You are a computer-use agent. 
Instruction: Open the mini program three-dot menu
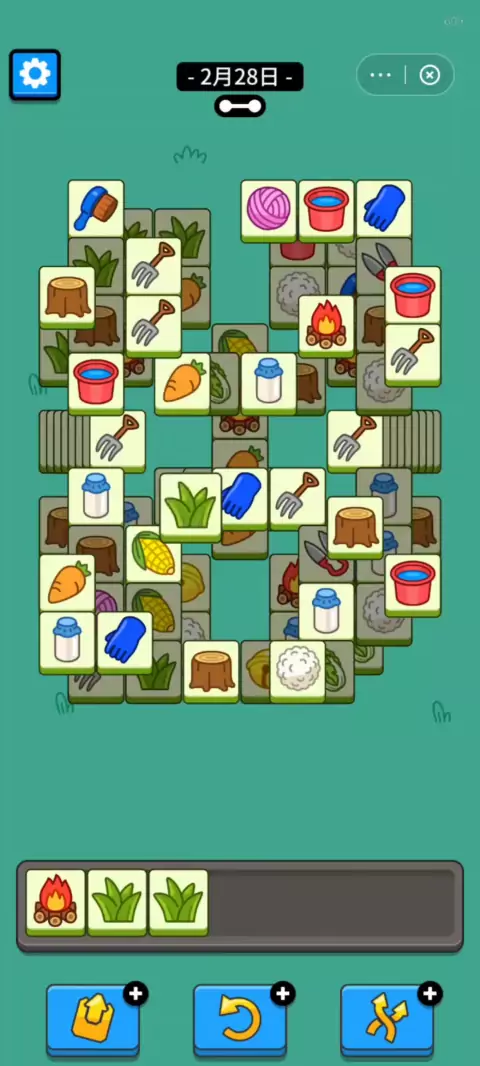(381, 75)
